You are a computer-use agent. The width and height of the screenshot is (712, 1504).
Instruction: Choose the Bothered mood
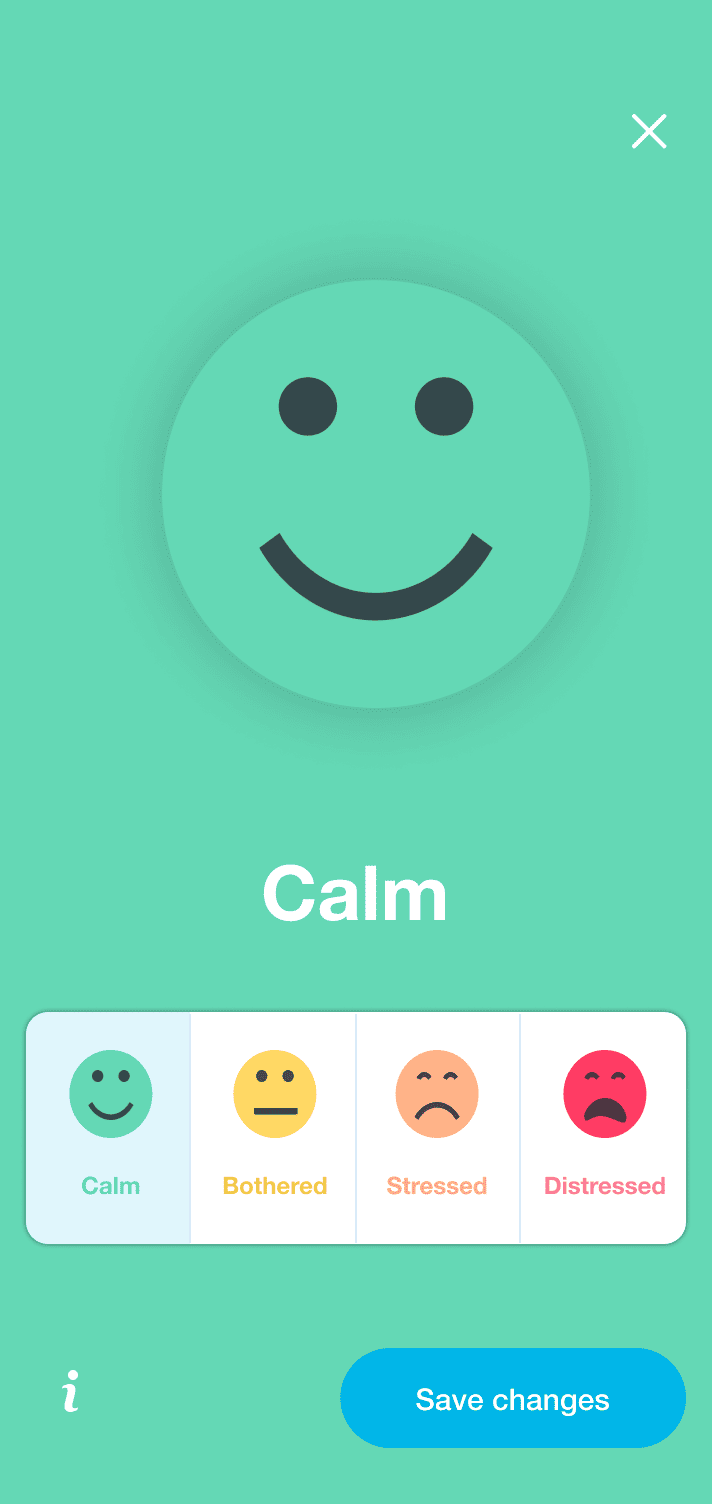274,1127
